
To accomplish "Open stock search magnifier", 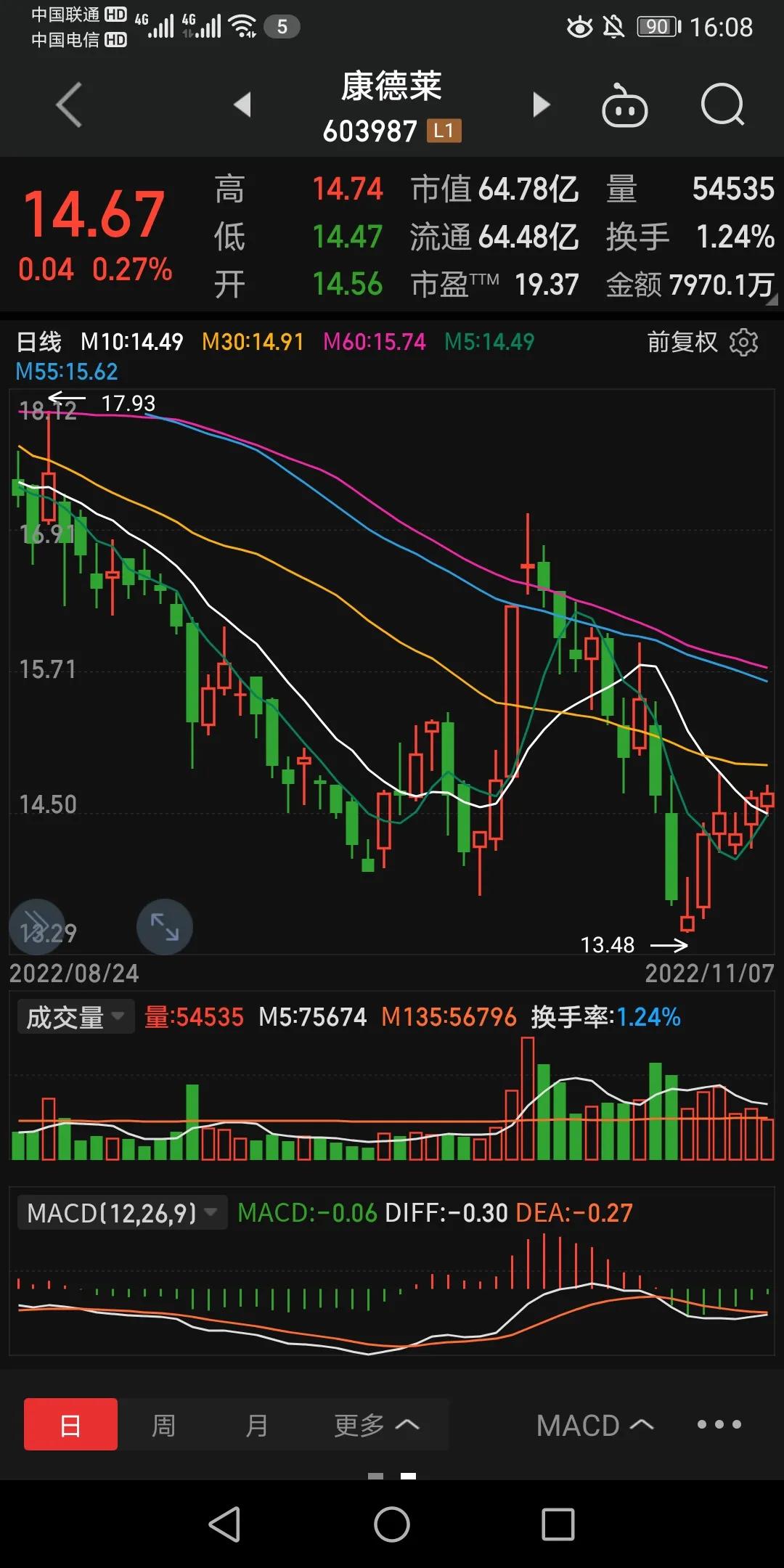I will (x=723, y=106).
